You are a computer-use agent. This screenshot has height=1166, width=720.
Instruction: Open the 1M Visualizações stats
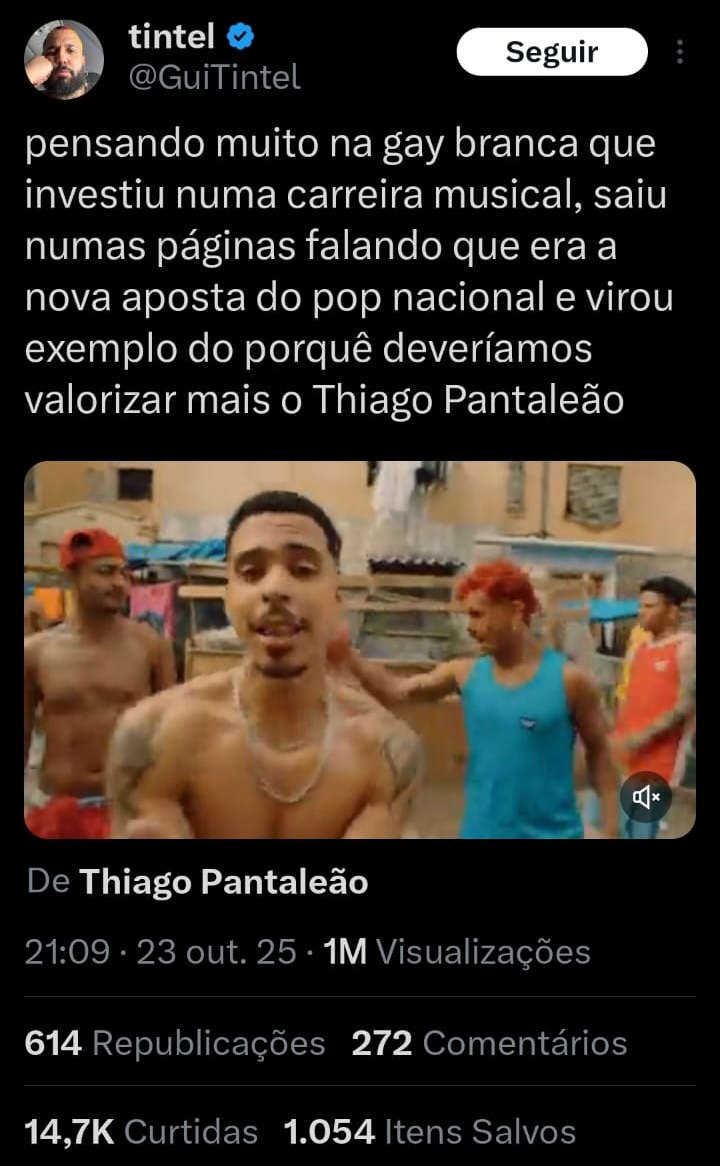458,951
